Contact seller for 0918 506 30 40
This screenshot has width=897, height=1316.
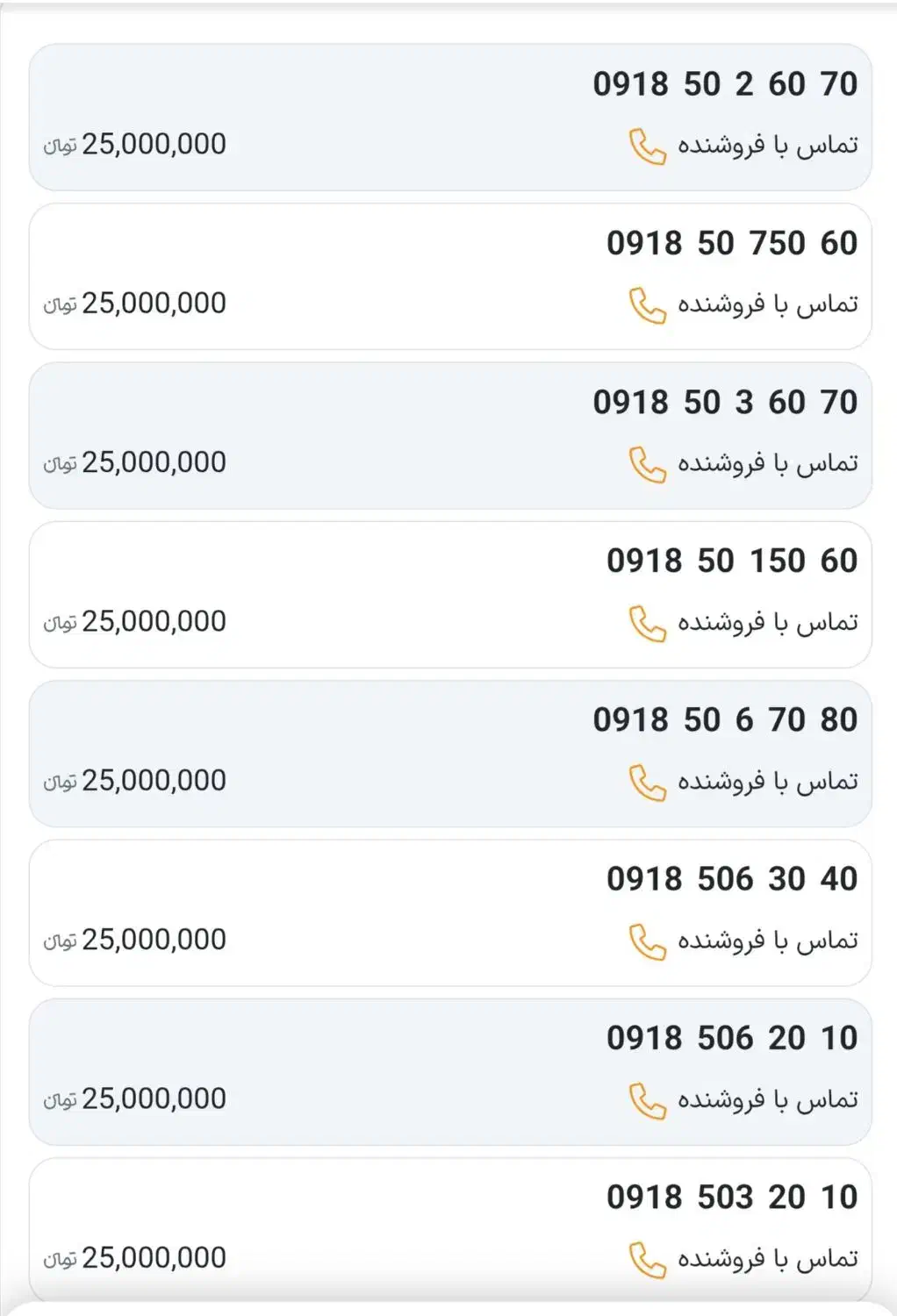coord(743,941)
